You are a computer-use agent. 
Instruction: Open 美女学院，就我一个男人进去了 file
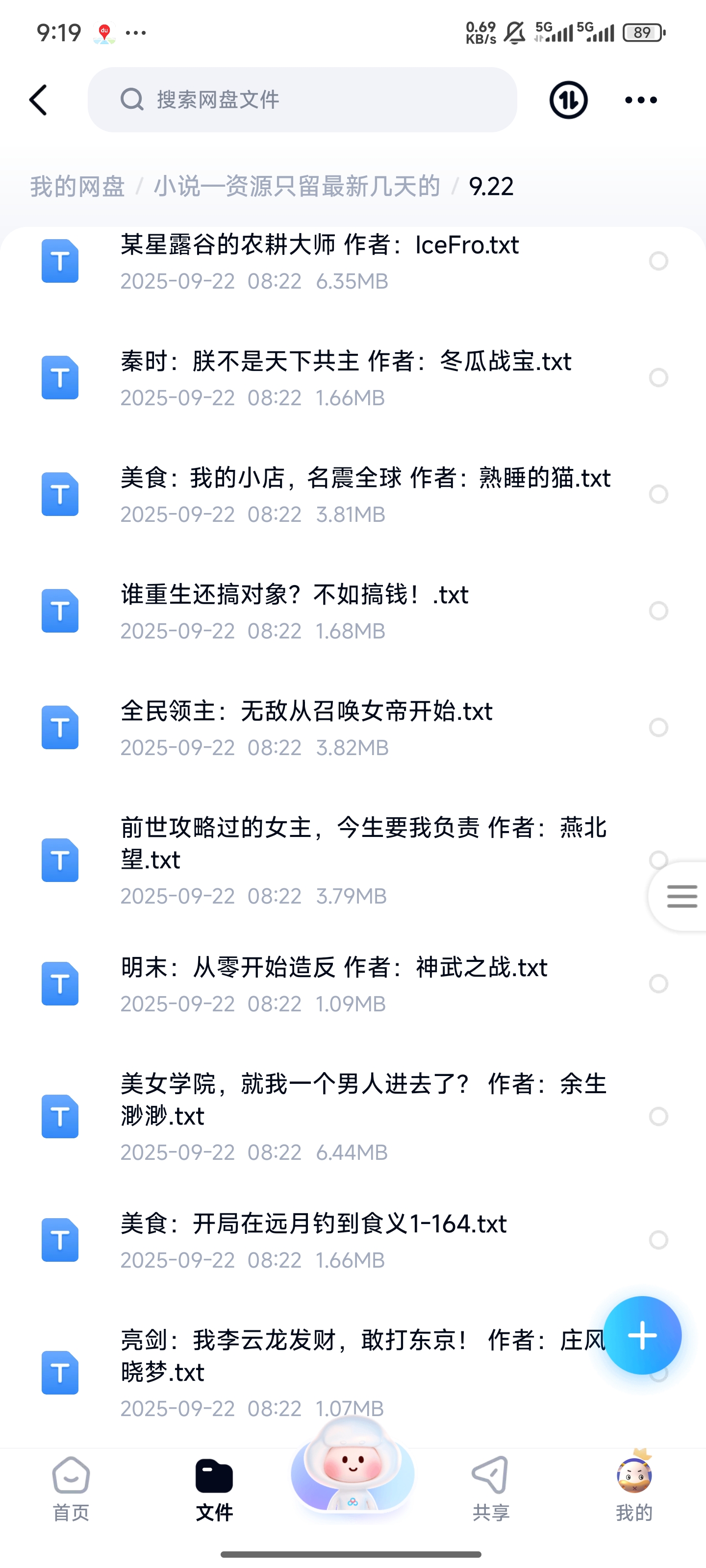click(363, 1116)
